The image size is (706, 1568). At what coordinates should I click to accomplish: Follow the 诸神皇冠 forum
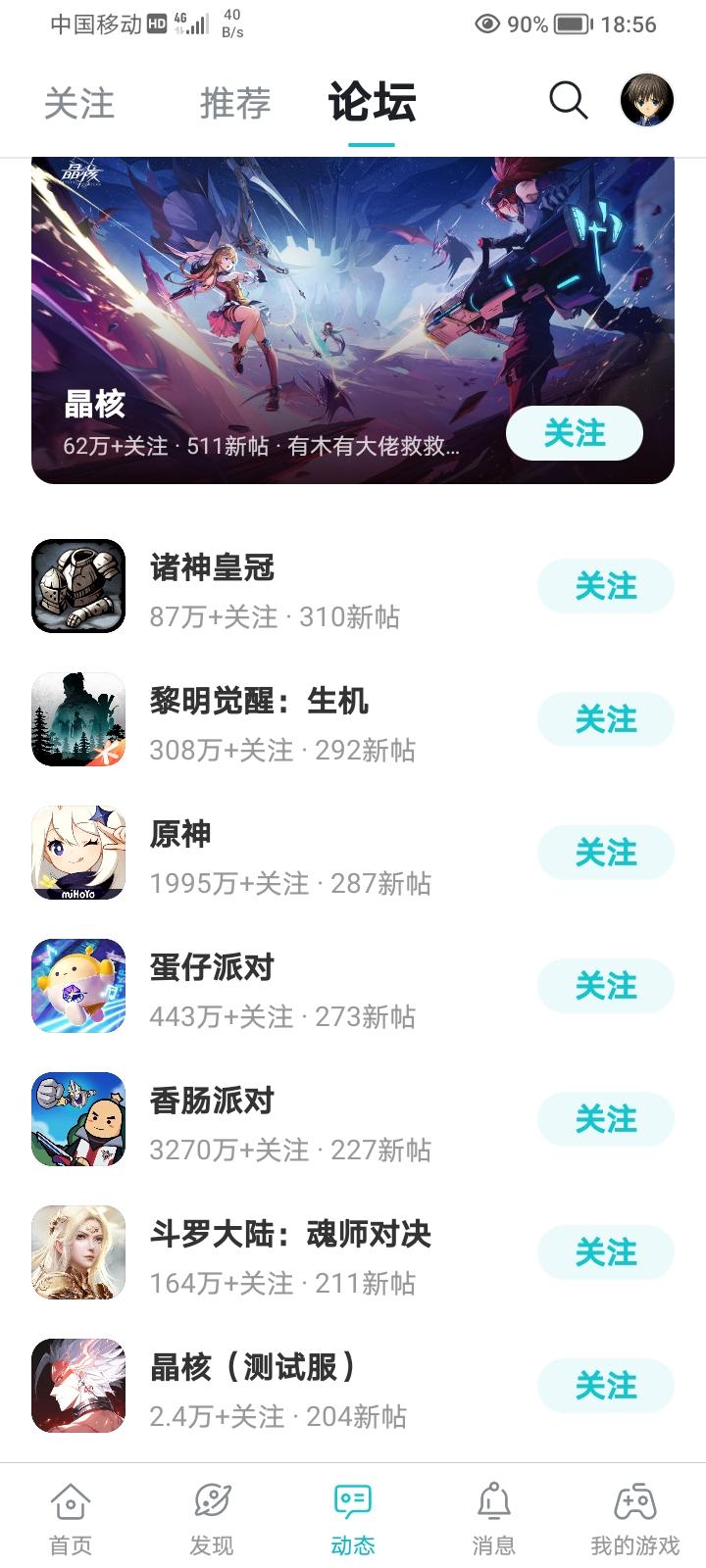point(605,586)
